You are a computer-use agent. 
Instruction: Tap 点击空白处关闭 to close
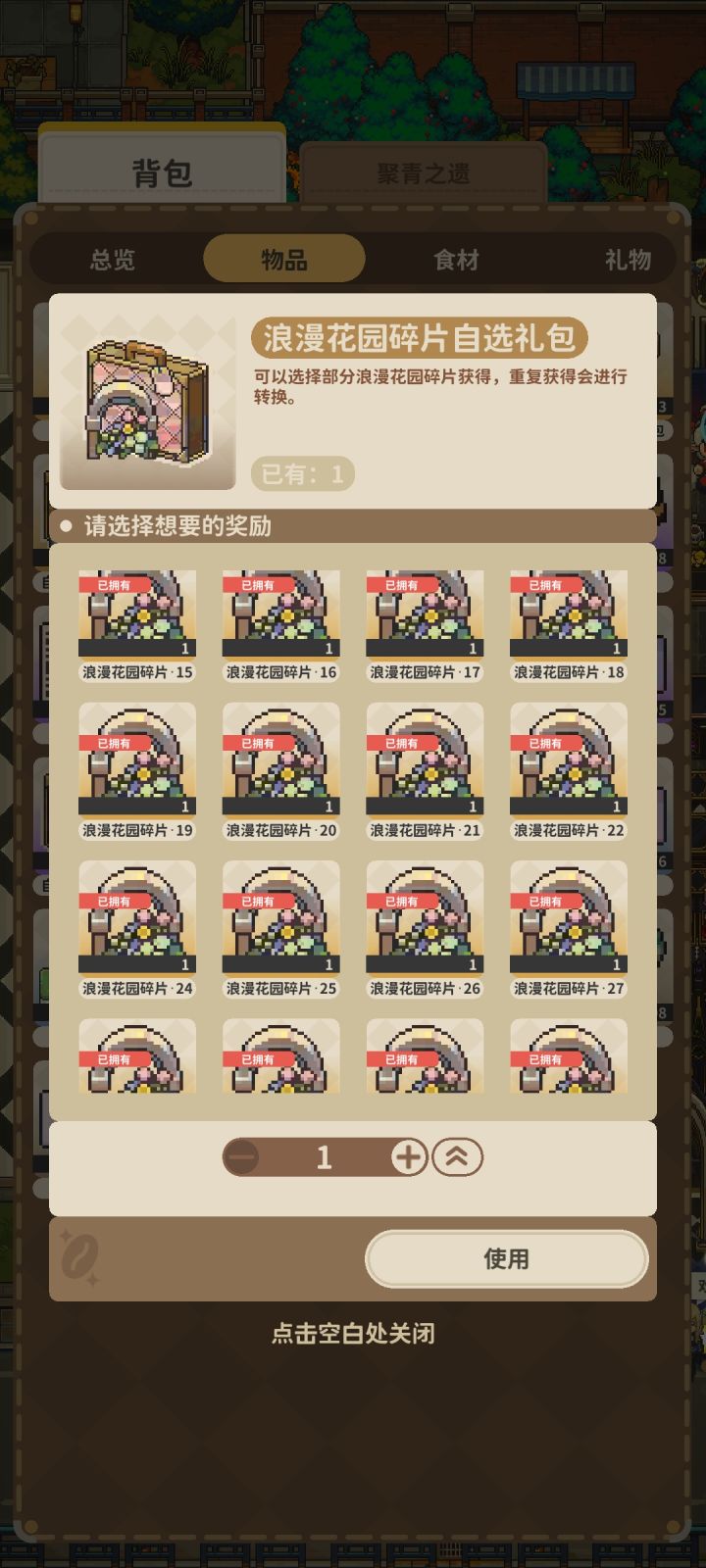pyautogui.click(x=353, y=1333)
